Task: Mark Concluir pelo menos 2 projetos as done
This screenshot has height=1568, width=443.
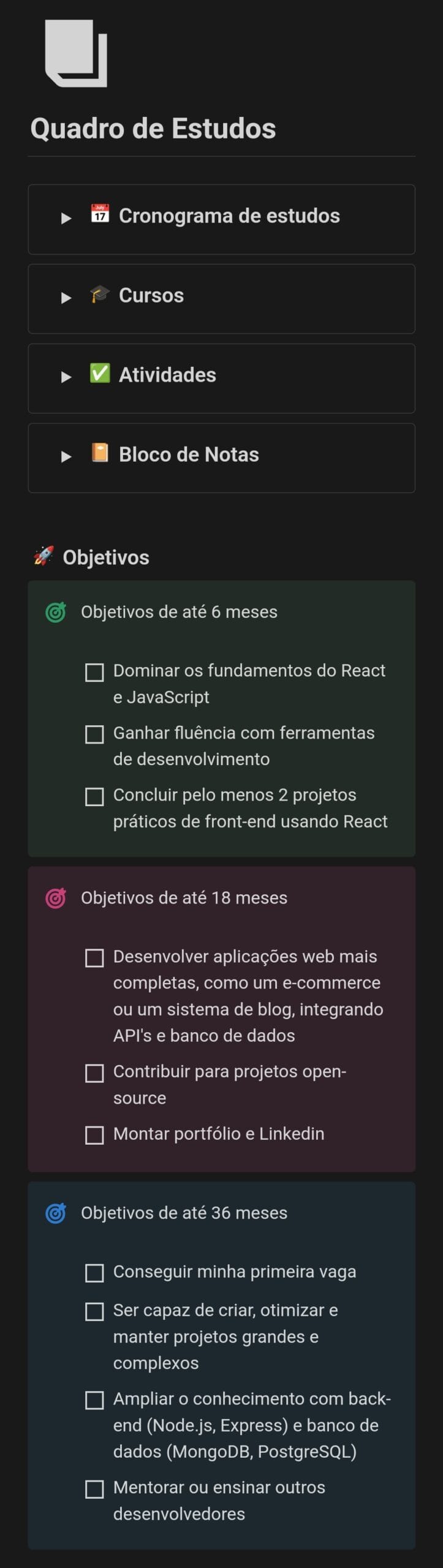Action: point(94,797)
